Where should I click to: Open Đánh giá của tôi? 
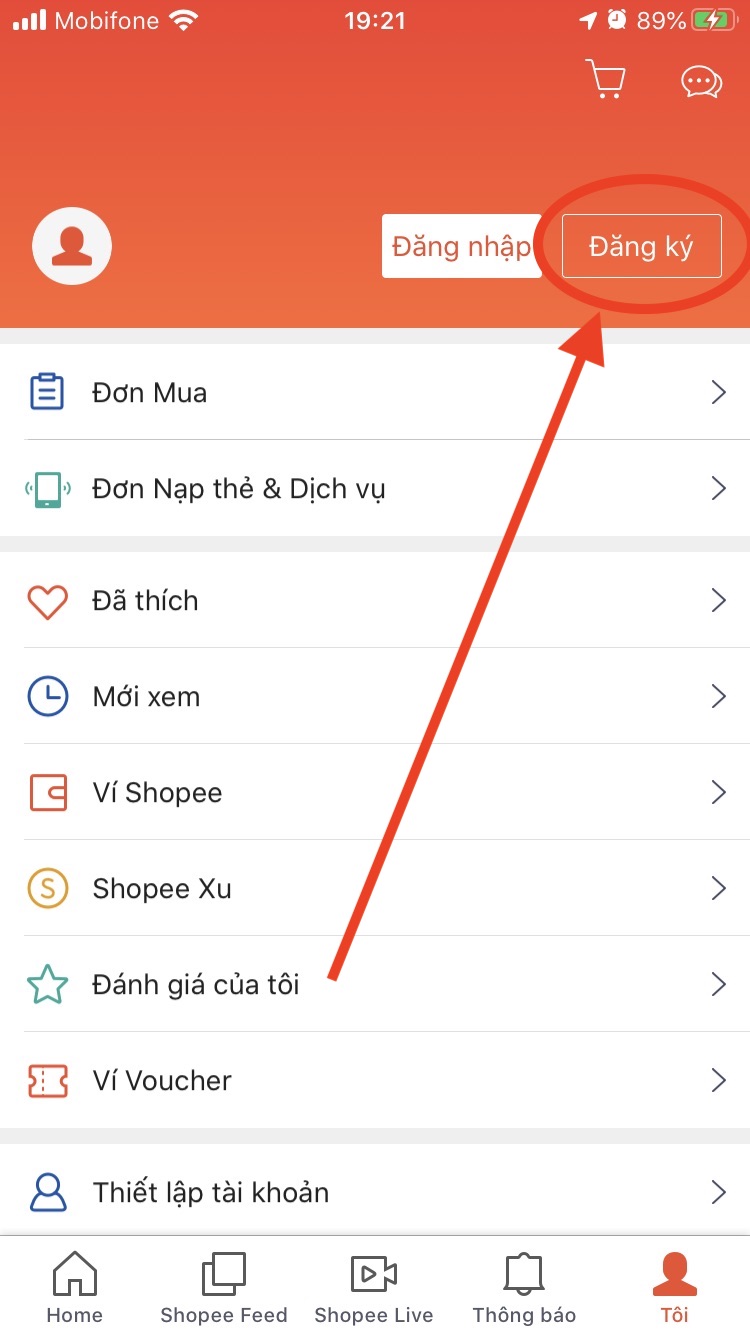375,984
